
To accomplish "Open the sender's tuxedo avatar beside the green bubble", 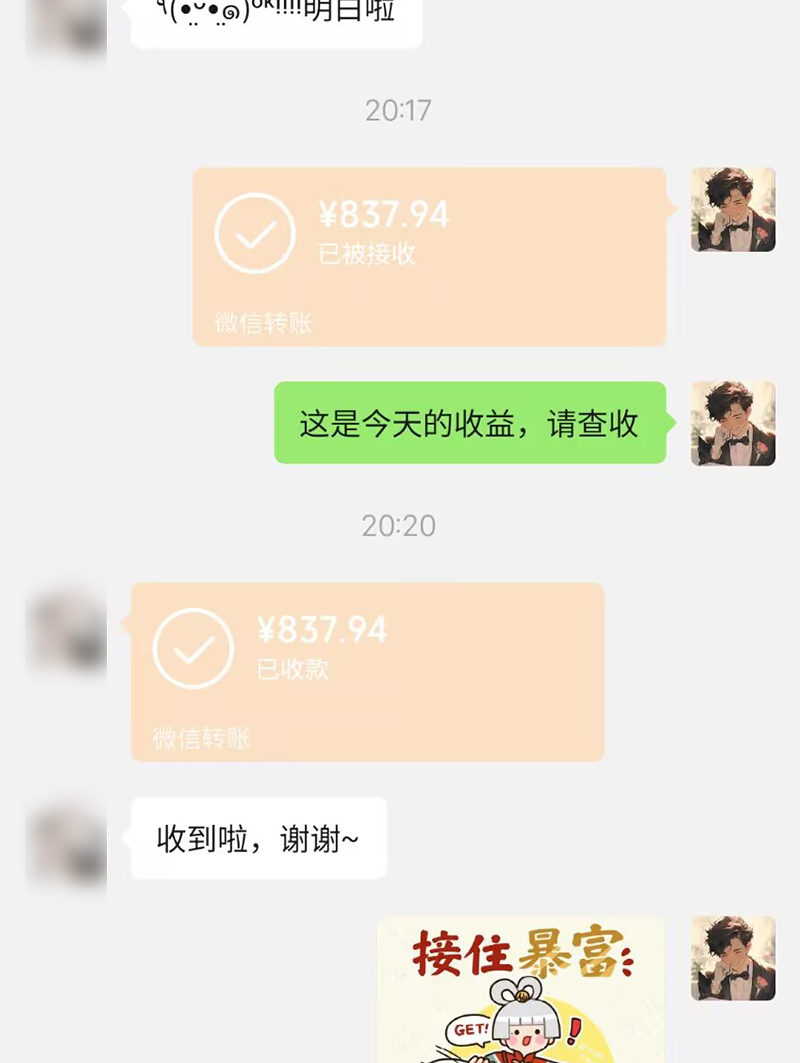I will [733, 424].
